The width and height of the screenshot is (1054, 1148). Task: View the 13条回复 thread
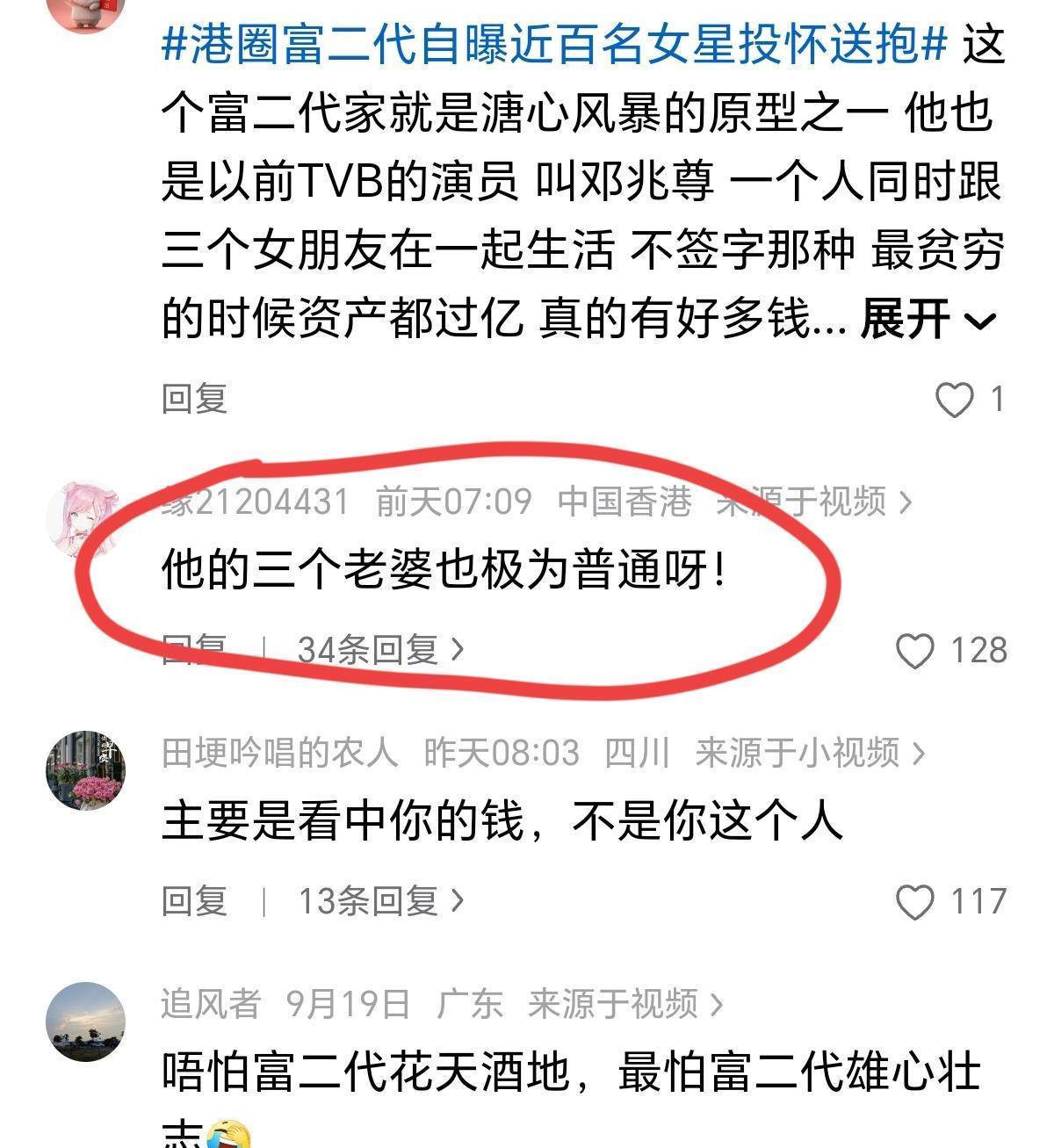pyautogui.click(x=380, y=901)
